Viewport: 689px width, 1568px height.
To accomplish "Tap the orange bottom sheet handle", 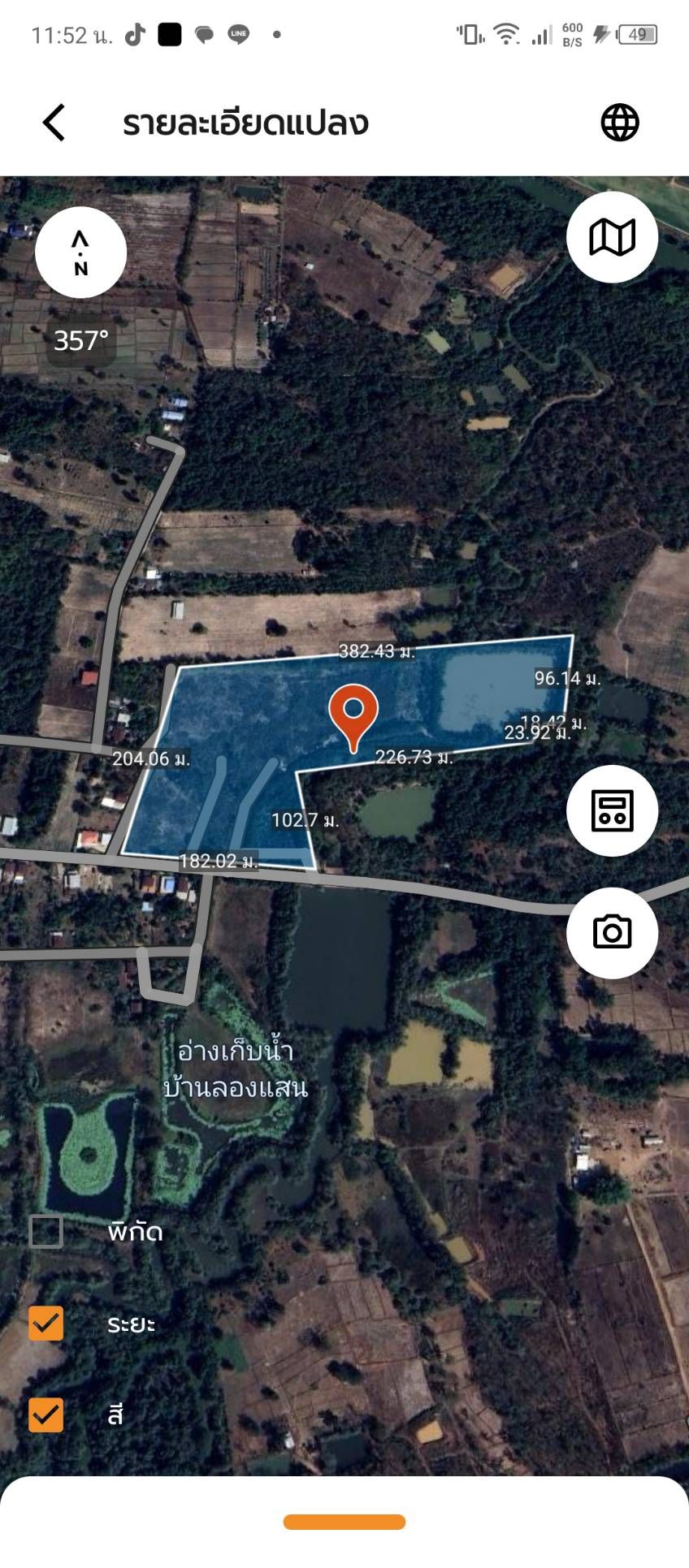I will [x=344, y=1522].
